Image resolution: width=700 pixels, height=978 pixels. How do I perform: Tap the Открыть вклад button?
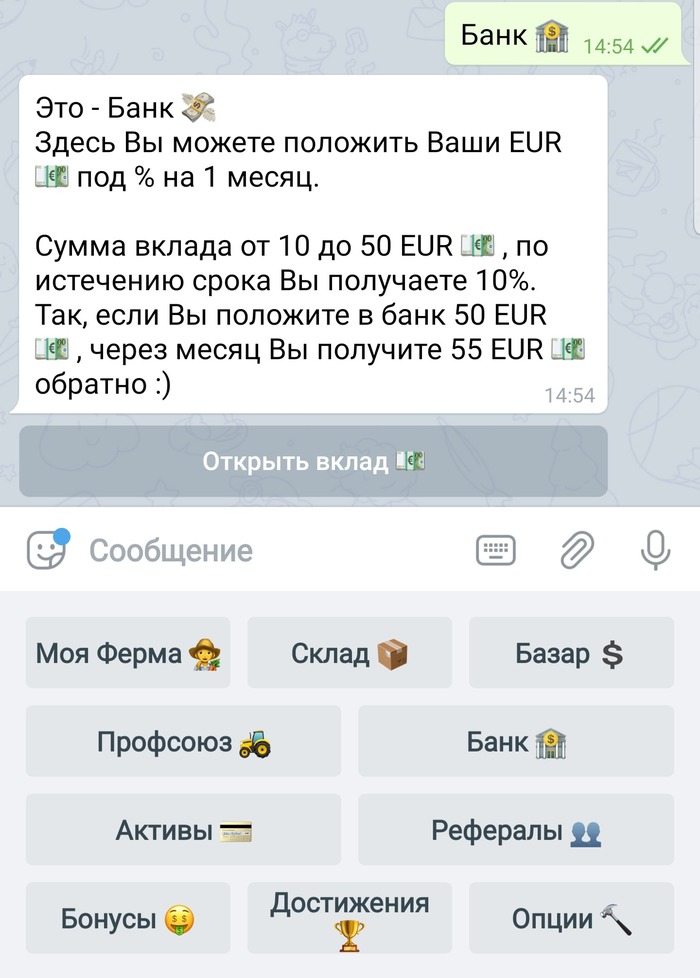[313, 461]
